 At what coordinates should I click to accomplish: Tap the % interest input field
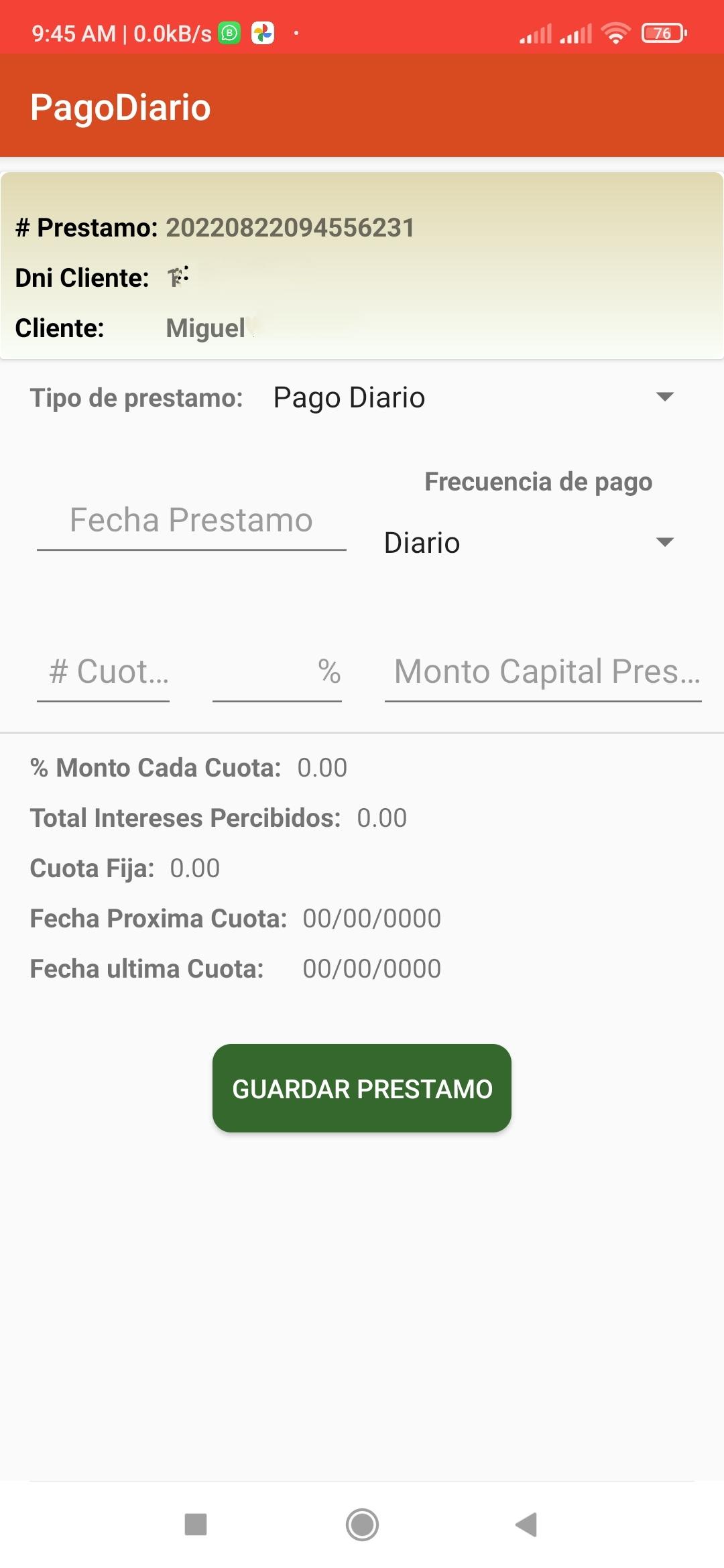277,672
